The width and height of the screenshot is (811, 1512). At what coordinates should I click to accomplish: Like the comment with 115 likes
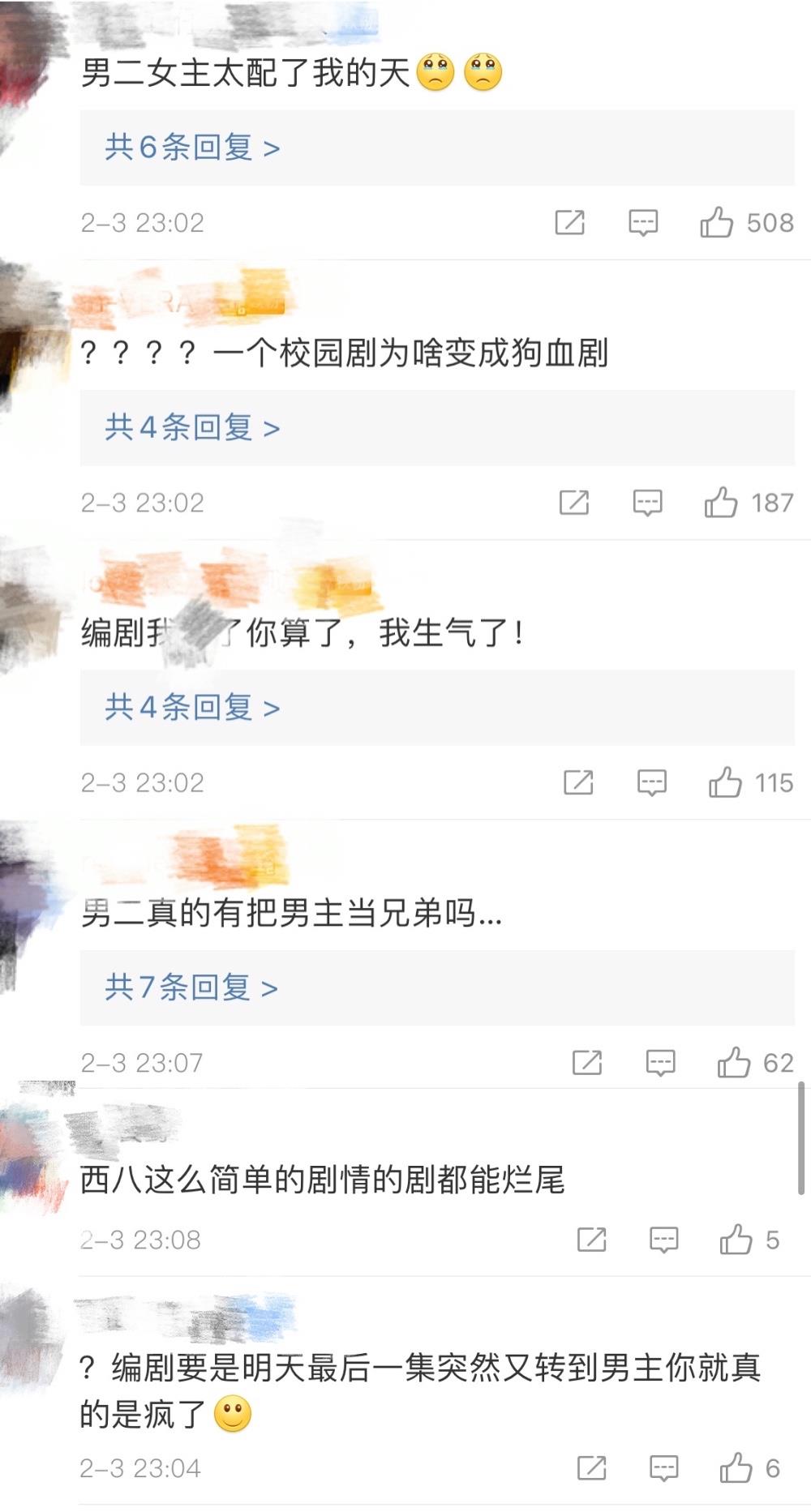(x=725, y=783)
